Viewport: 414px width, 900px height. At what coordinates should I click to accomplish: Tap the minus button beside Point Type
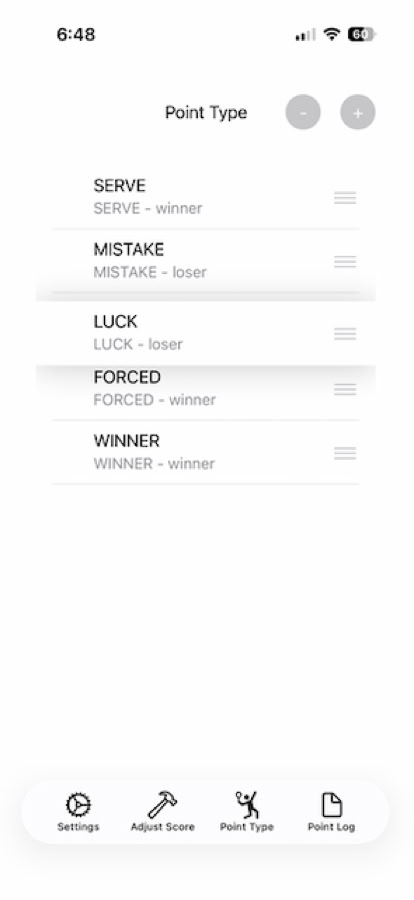point(303,112)
